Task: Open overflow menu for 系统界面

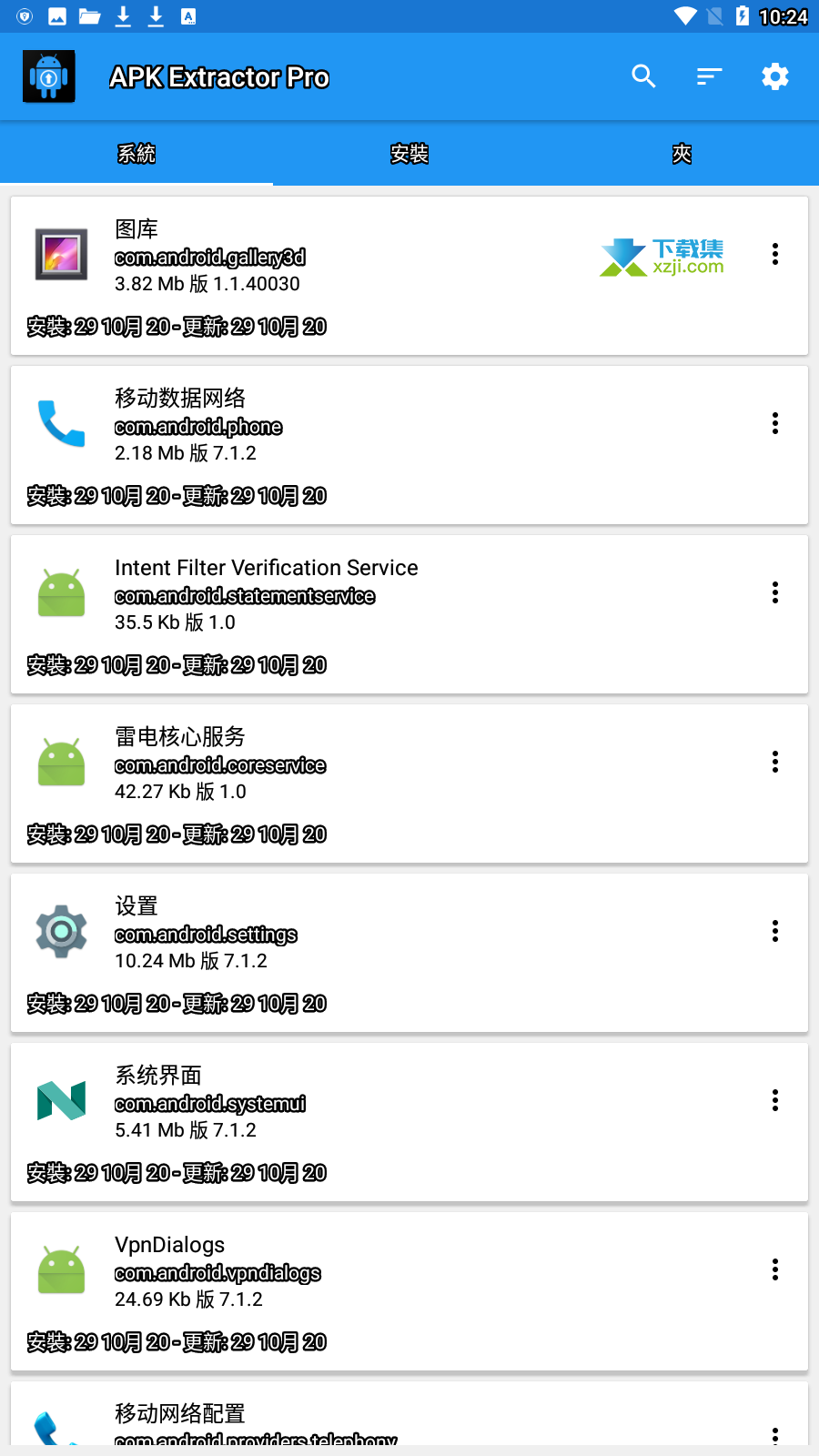Action: 775,1100
